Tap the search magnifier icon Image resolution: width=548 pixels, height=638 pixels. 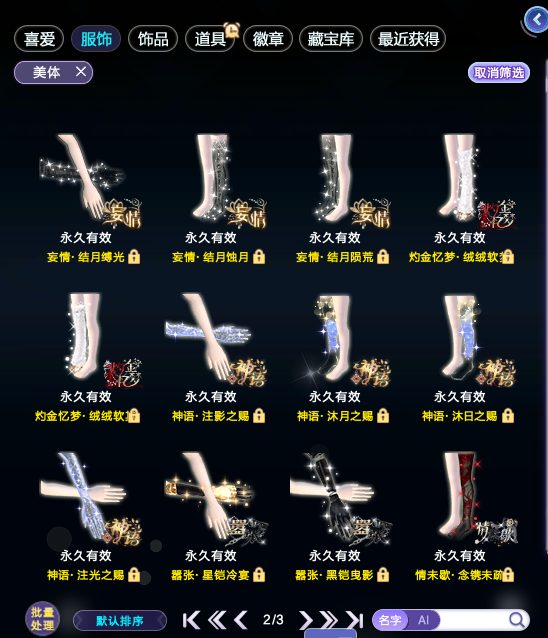(517, 620)
